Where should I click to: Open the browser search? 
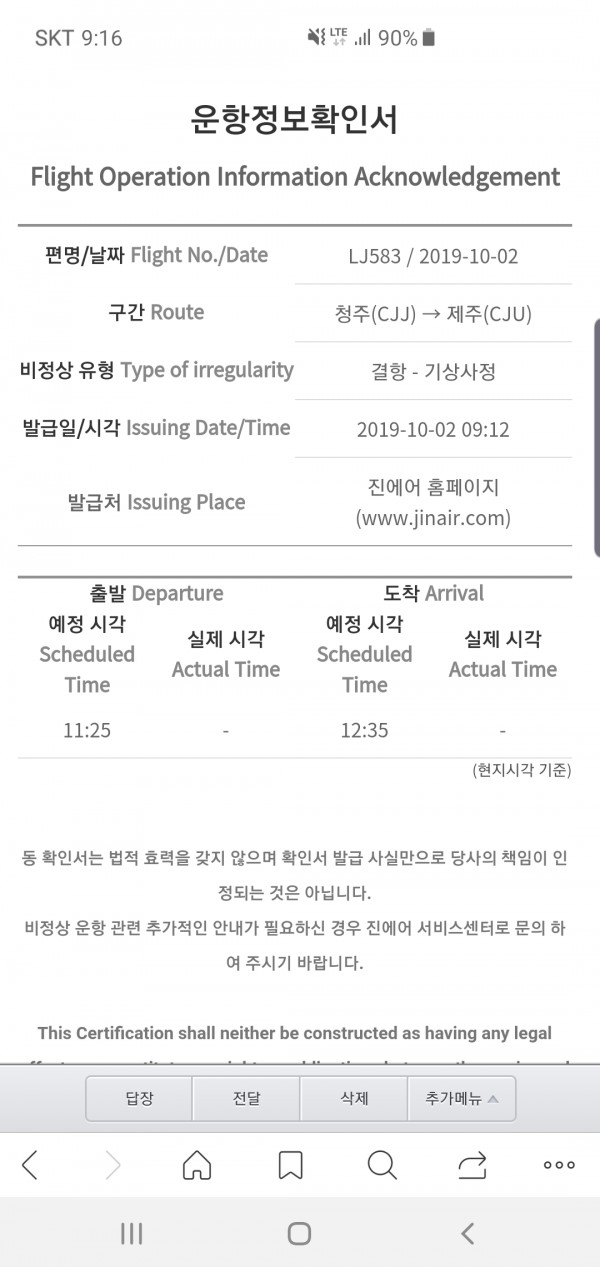click(382, 1164)
